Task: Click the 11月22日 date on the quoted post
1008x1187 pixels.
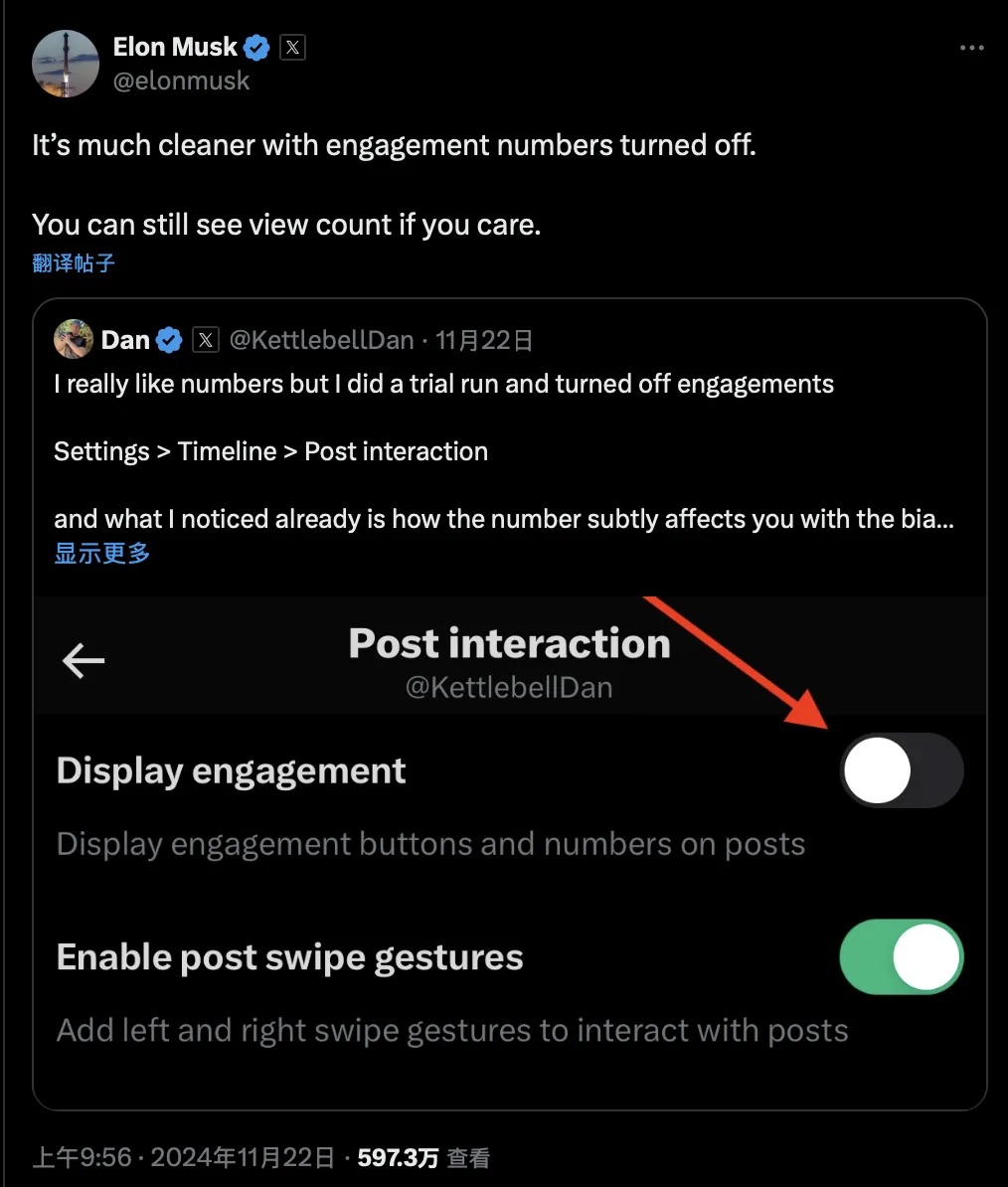Action: click(484, 339)
